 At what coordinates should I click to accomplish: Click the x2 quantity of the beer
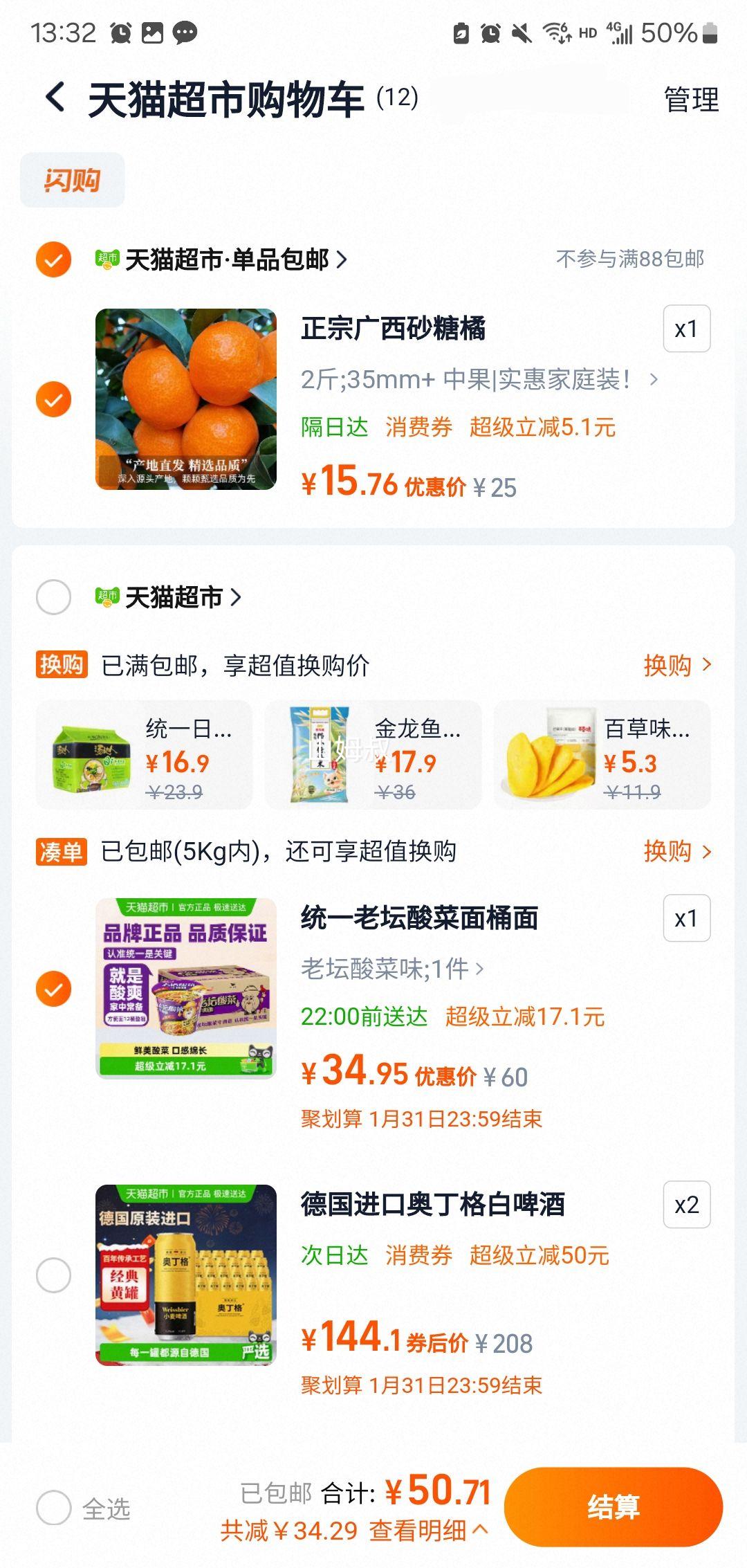tap(685, 1205)
